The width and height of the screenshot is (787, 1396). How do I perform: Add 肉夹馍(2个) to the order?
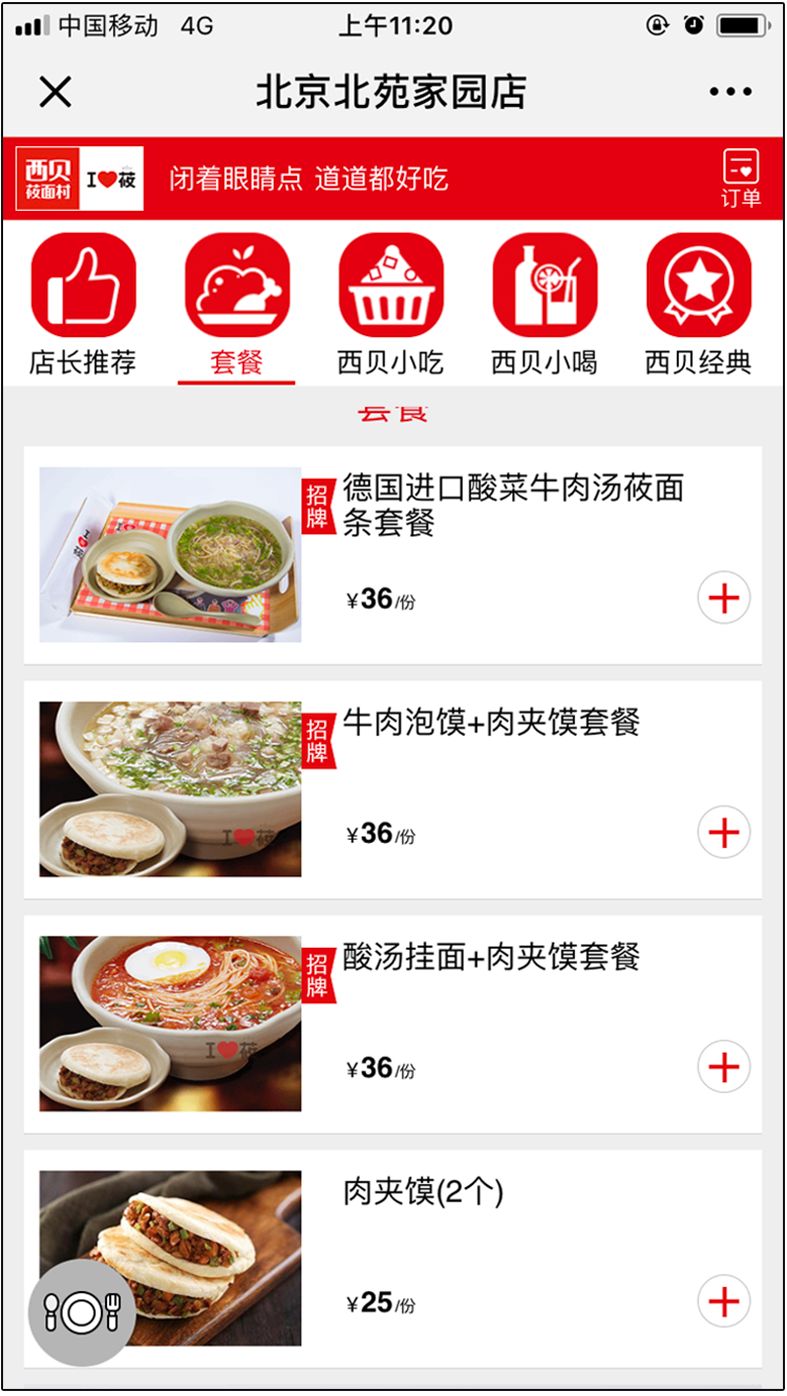pos(723,1301)
